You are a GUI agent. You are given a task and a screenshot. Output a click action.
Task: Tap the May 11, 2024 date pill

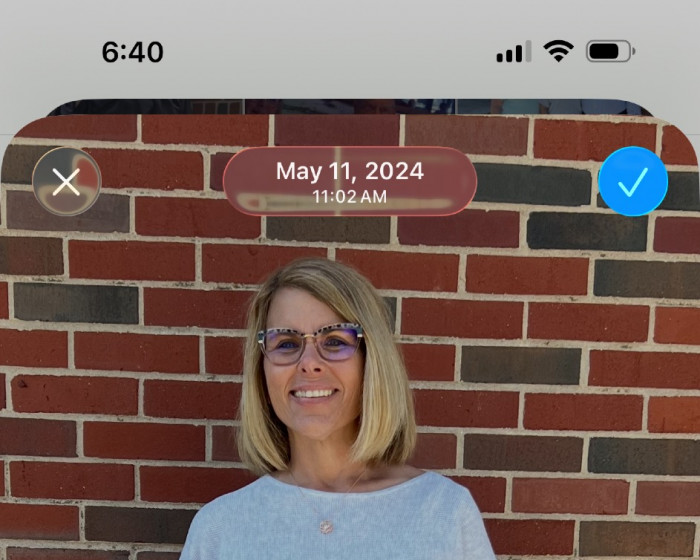[350, 181]
